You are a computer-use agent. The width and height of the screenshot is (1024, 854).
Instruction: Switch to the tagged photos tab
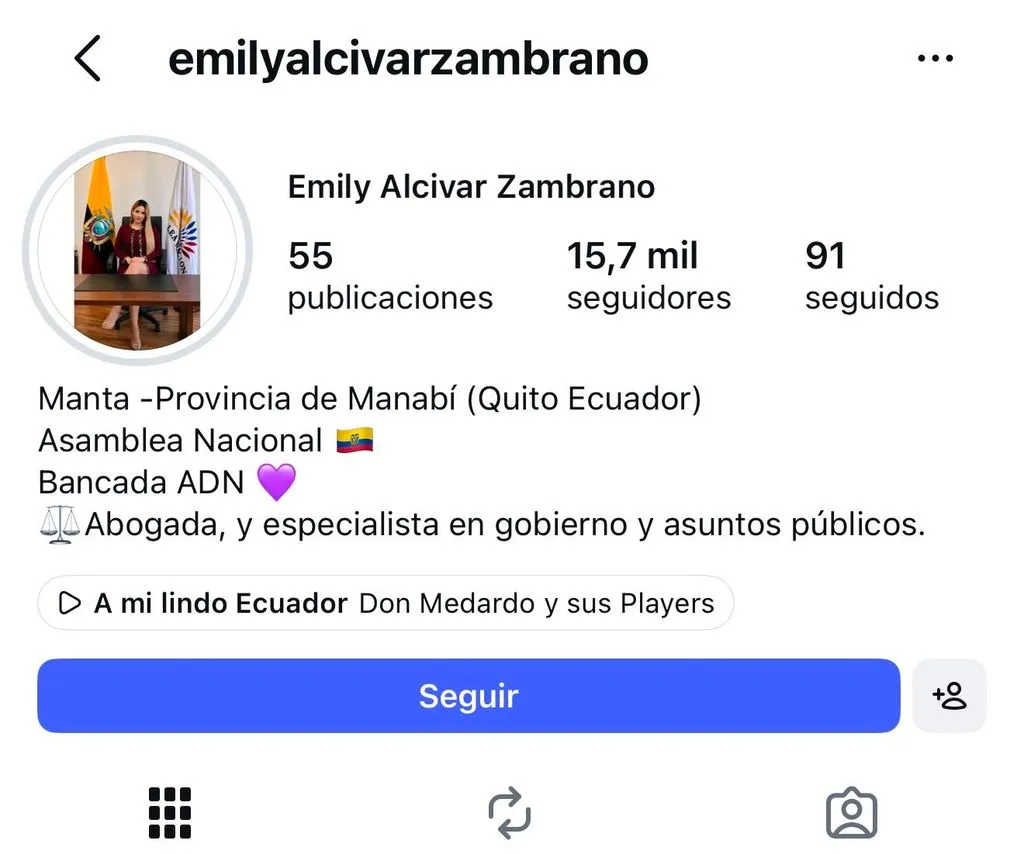[x=852, y=813]
